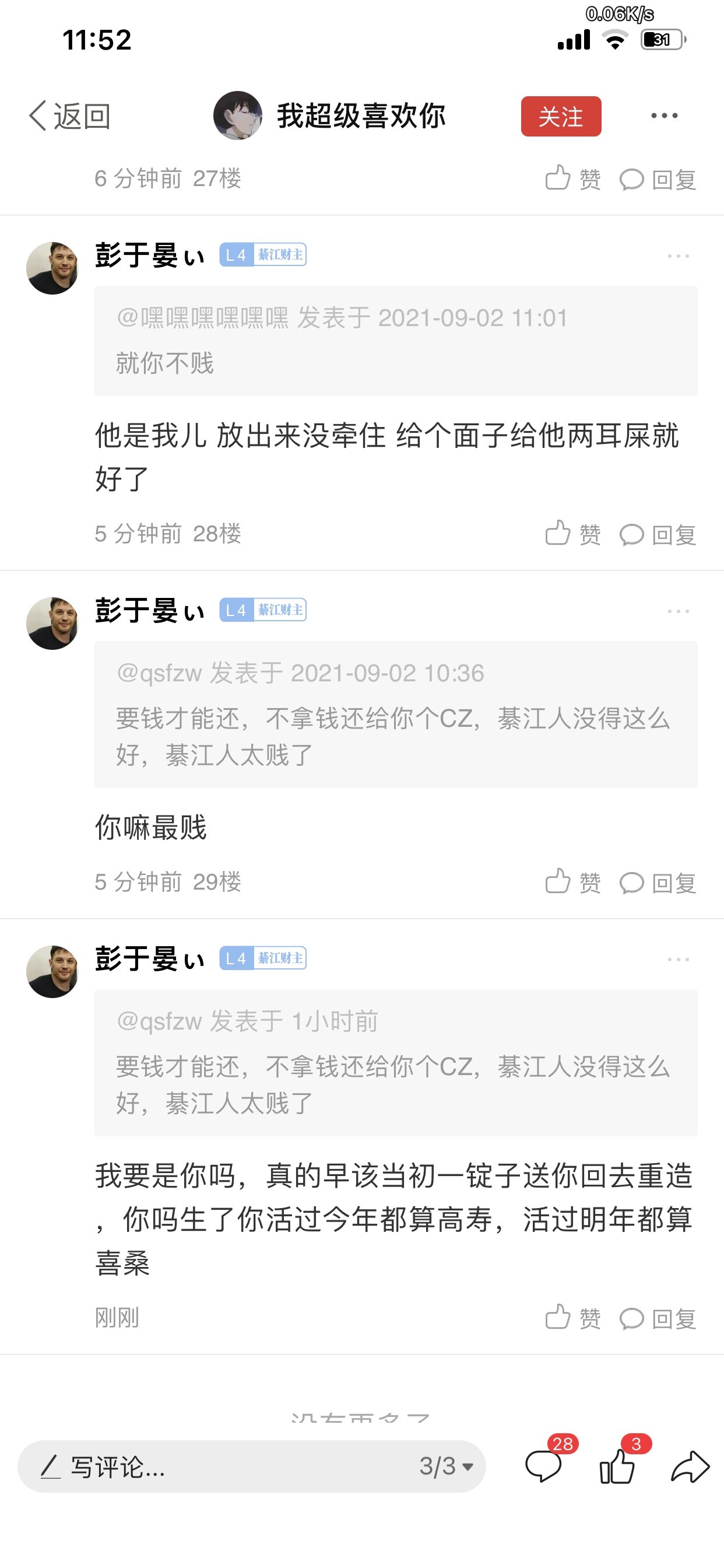
Task: Open the top-right overflow menu
Action: [x=664, y=116]
